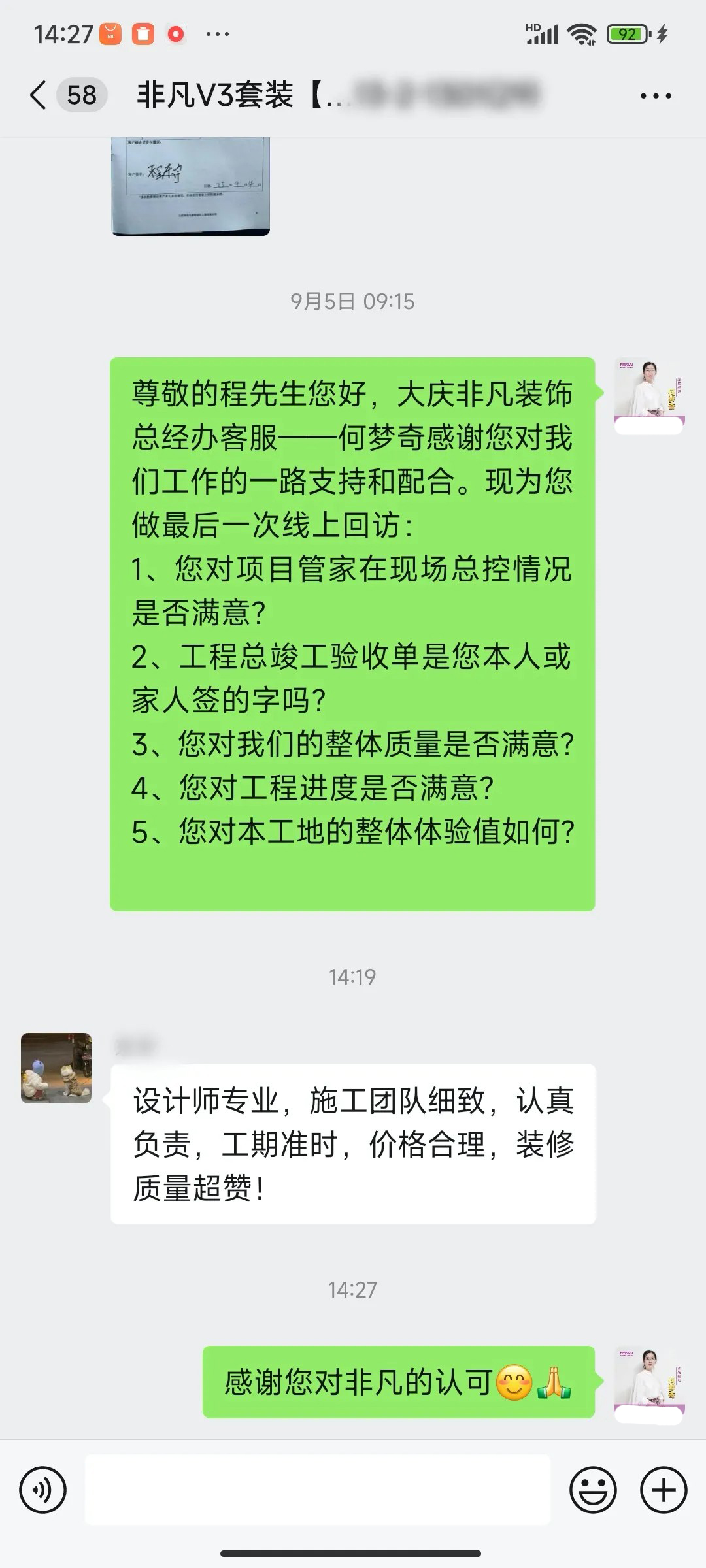Tap the message text field

[x=318, y=1490]
